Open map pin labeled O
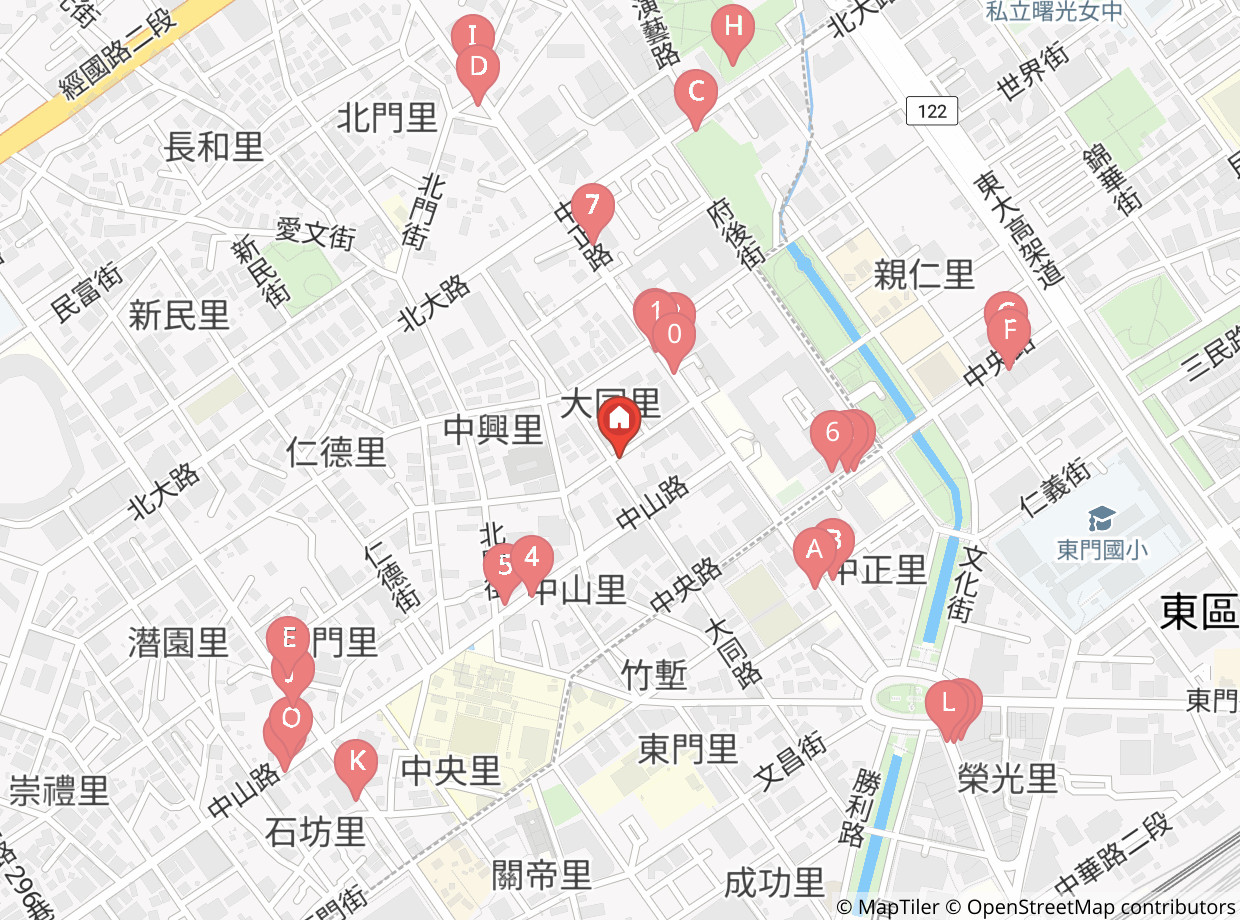Screen dimensions: 1240x920 [291, 725]
